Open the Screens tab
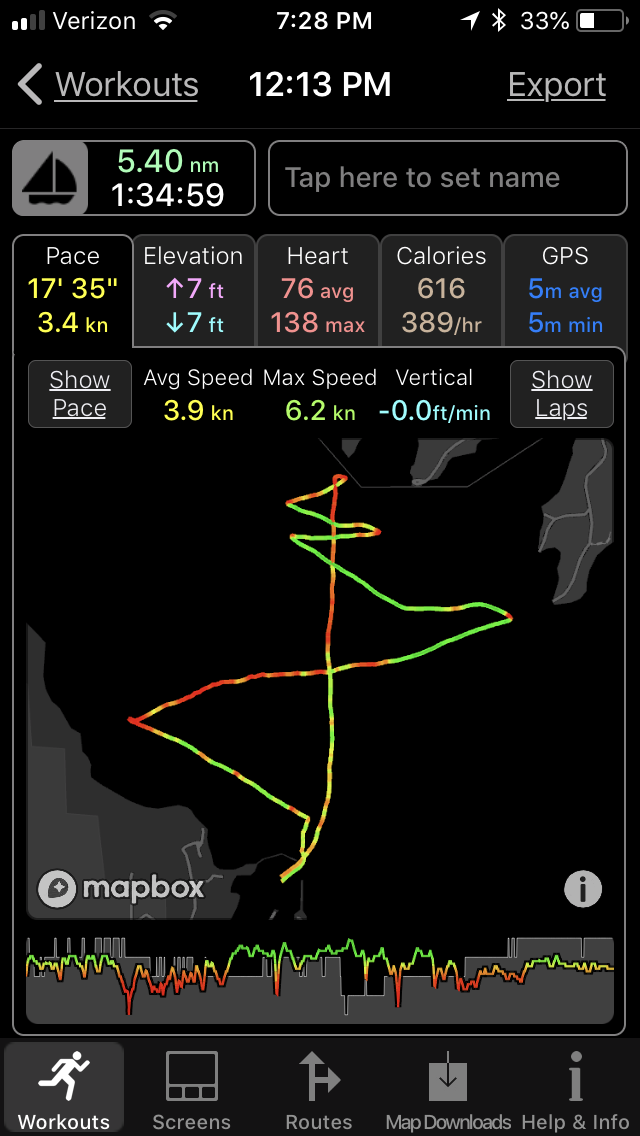 191,1089
